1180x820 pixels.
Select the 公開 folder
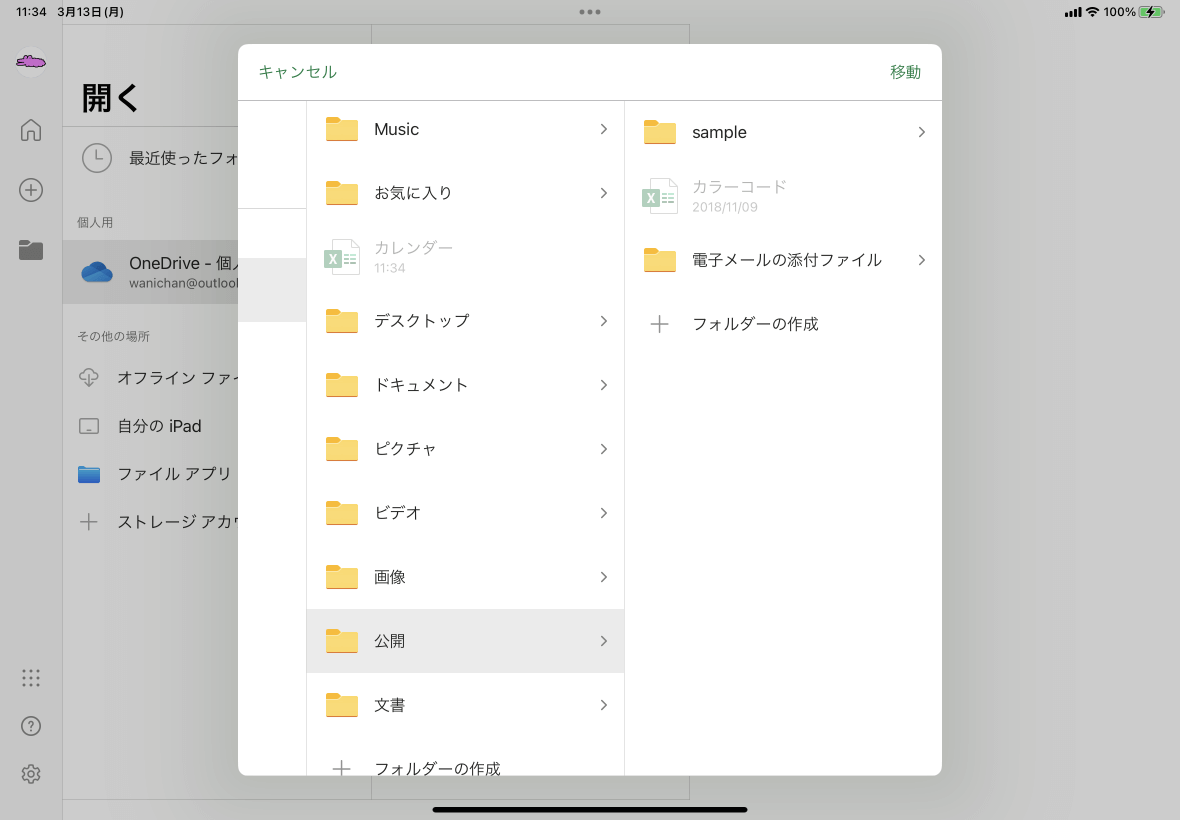465,641
